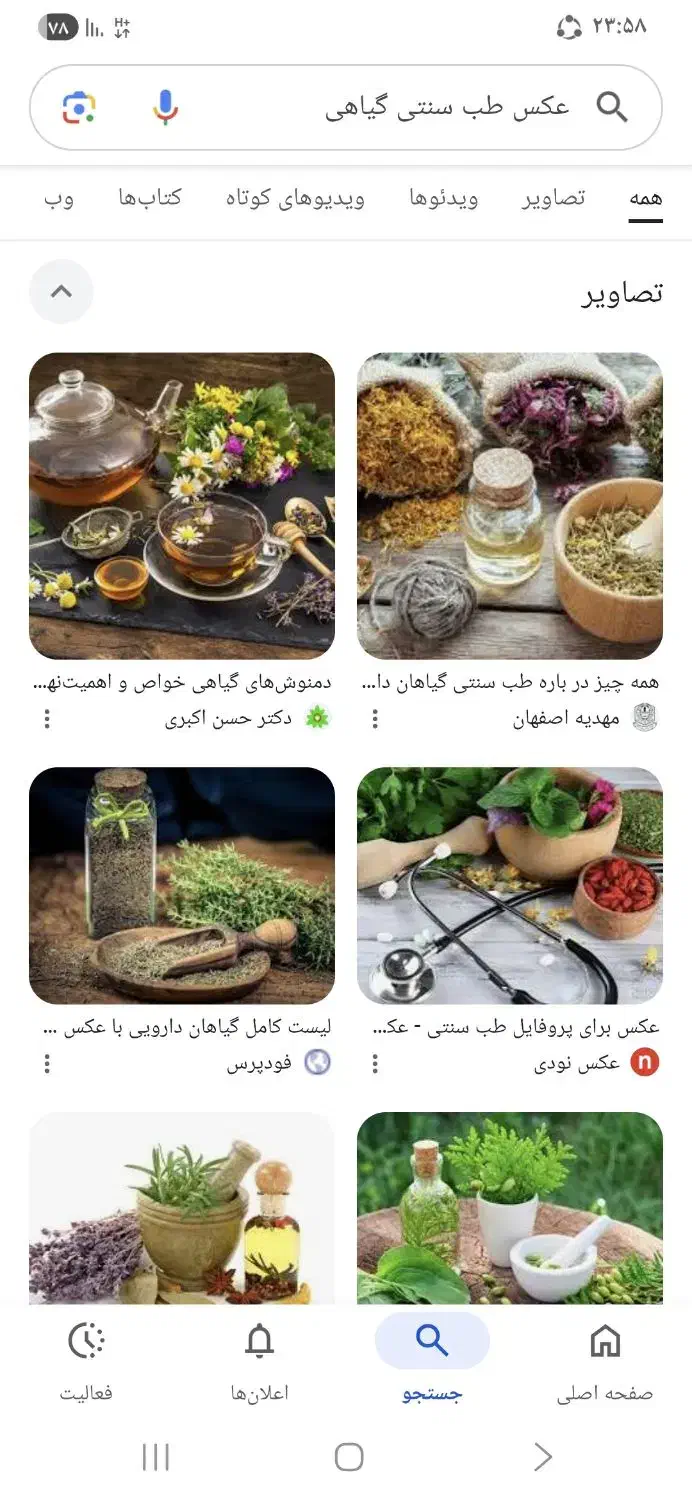Open the ویدیوهای کوتاه tab
692x1500 pixels.
(295, 198)
